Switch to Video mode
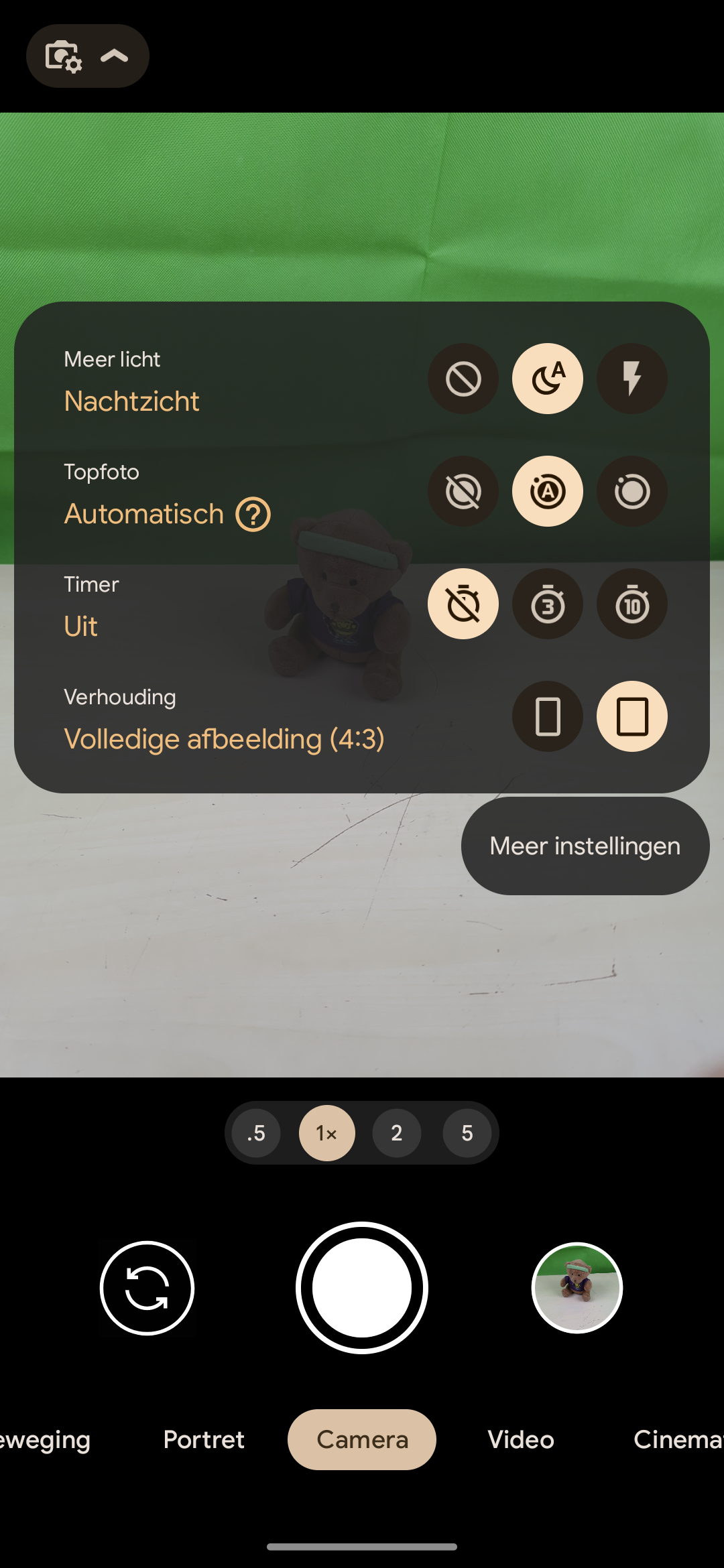Screen dimensions: 724x1568 [x=521, y=1439]
